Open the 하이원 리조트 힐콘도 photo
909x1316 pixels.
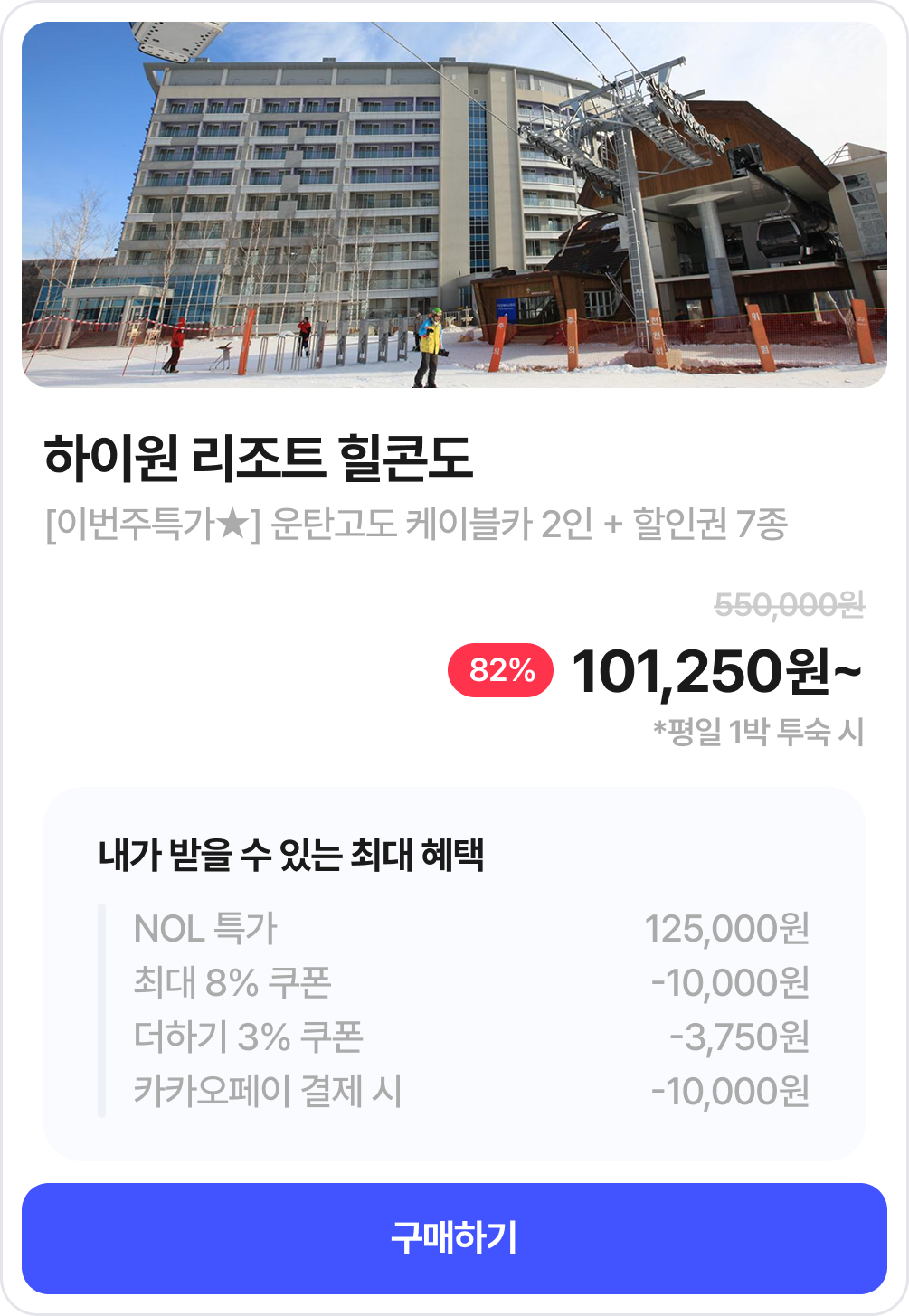tap(454, 204)
